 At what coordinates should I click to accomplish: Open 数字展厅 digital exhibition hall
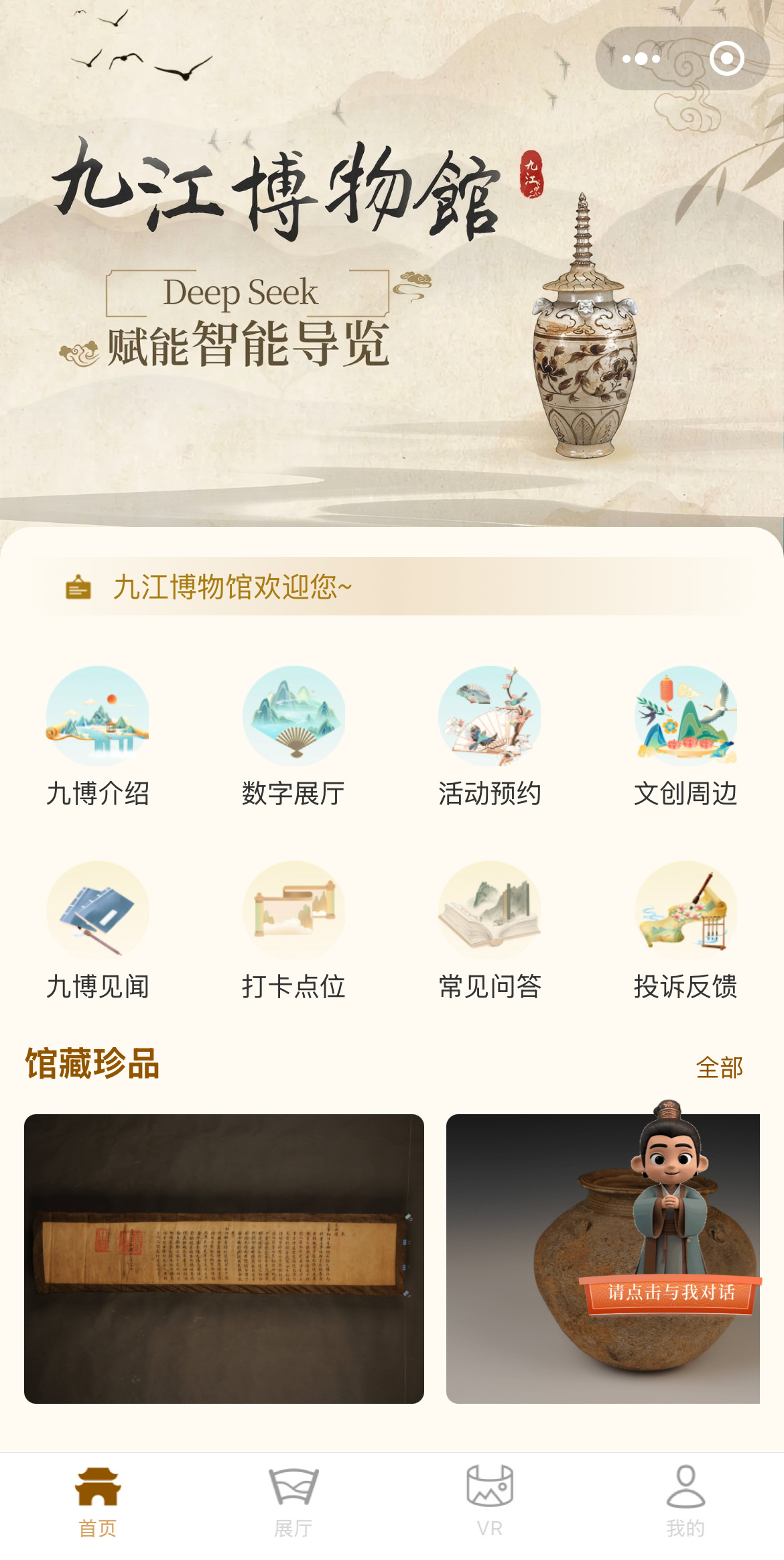click(x=293, y=737)
